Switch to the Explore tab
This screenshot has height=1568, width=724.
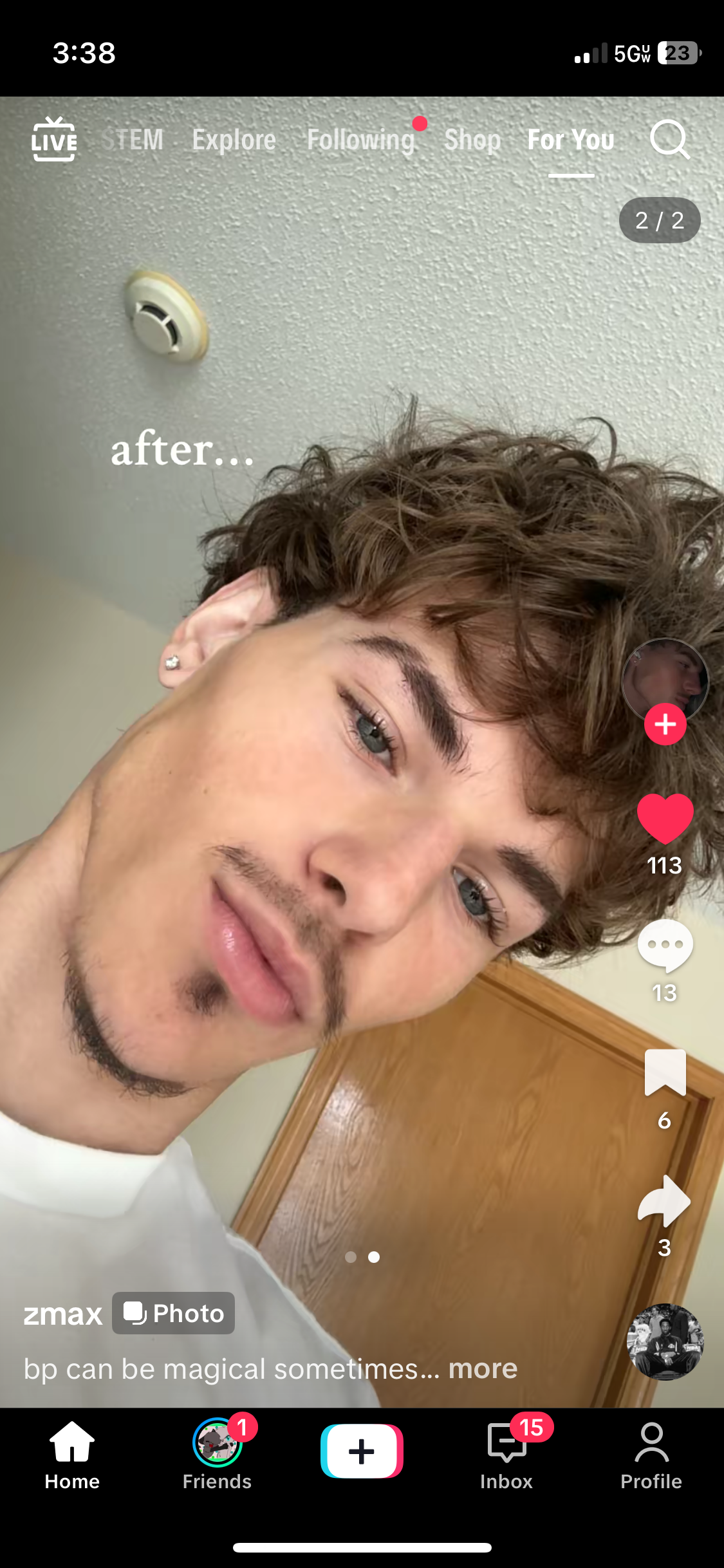click(234, 140)
